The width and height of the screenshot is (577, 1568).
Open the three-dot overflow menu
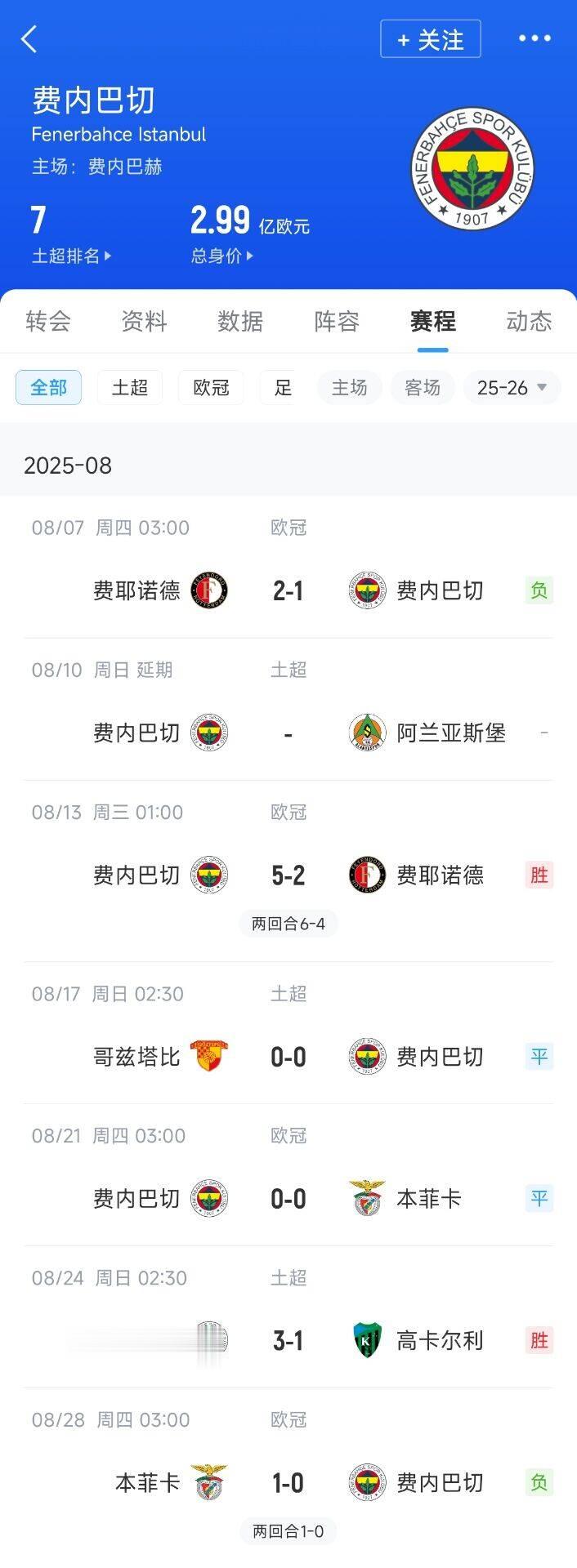pyautogui.click(x=535, y=38)
